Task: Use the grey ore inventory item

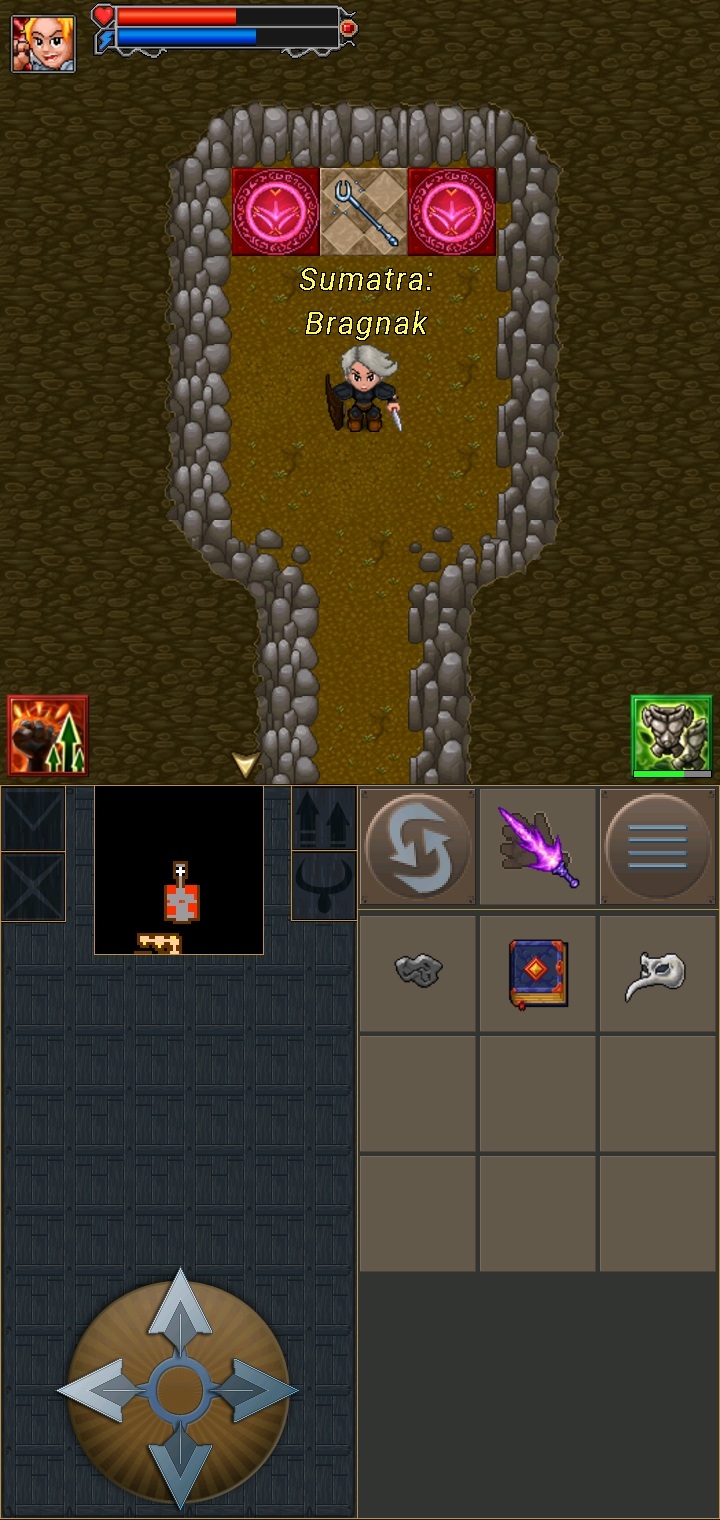Action: click(x=418, y=972)
